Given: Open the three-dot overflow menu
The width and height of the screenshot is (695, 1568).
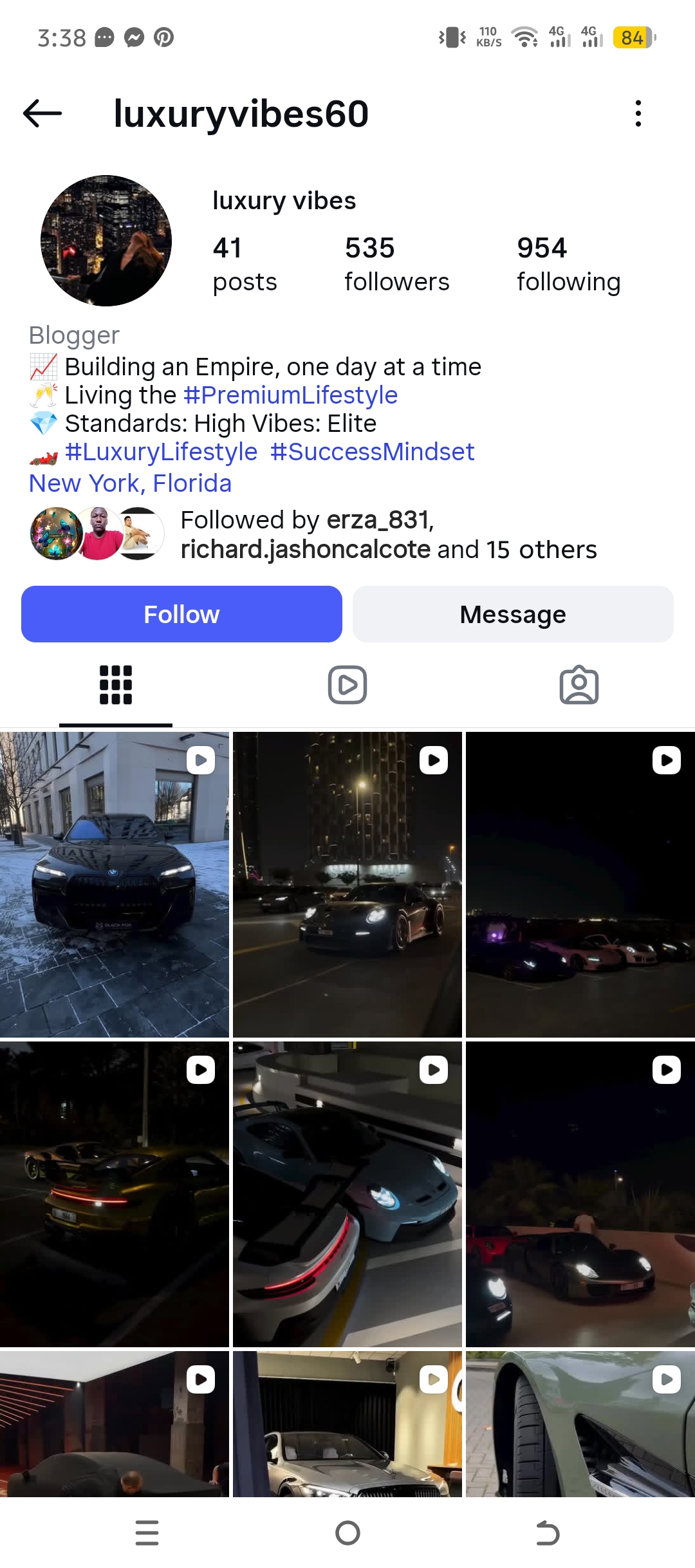Looking at the screenshot, I should point(638,113).
